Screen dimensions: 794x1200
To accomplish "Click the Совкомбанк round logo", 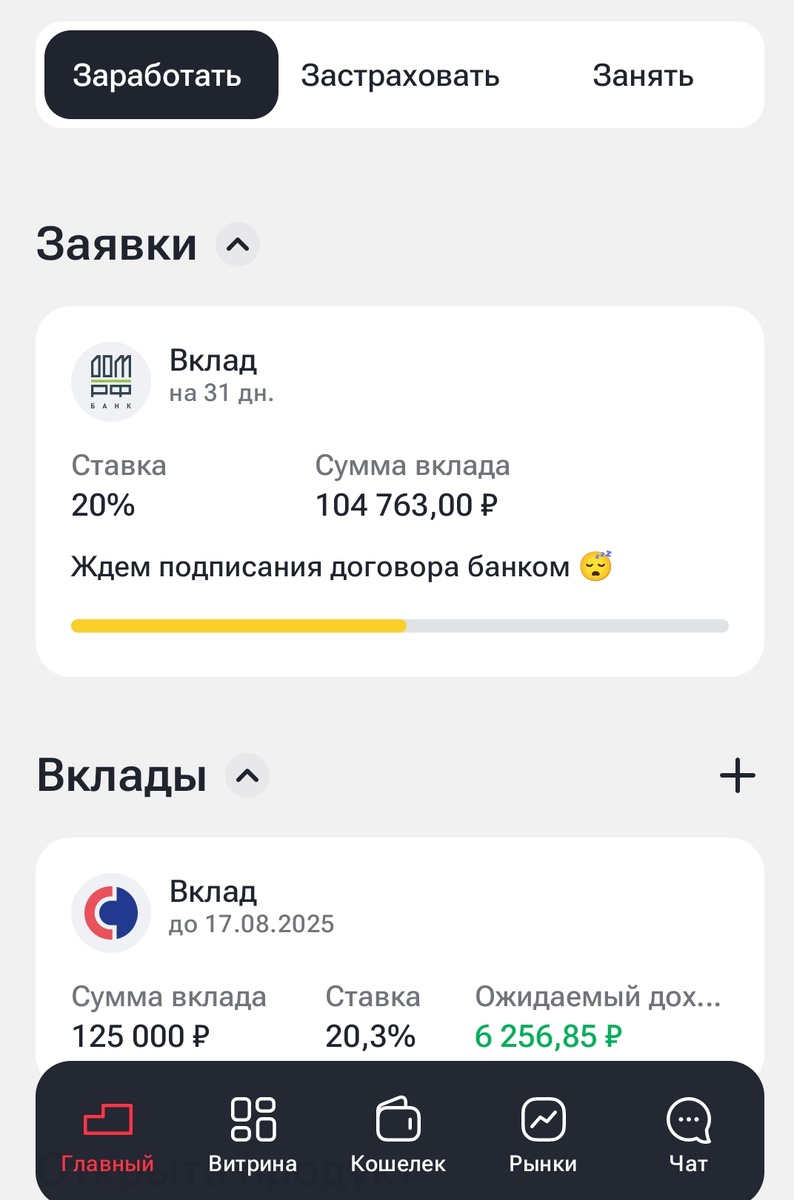I will click(x=110, y=912).
